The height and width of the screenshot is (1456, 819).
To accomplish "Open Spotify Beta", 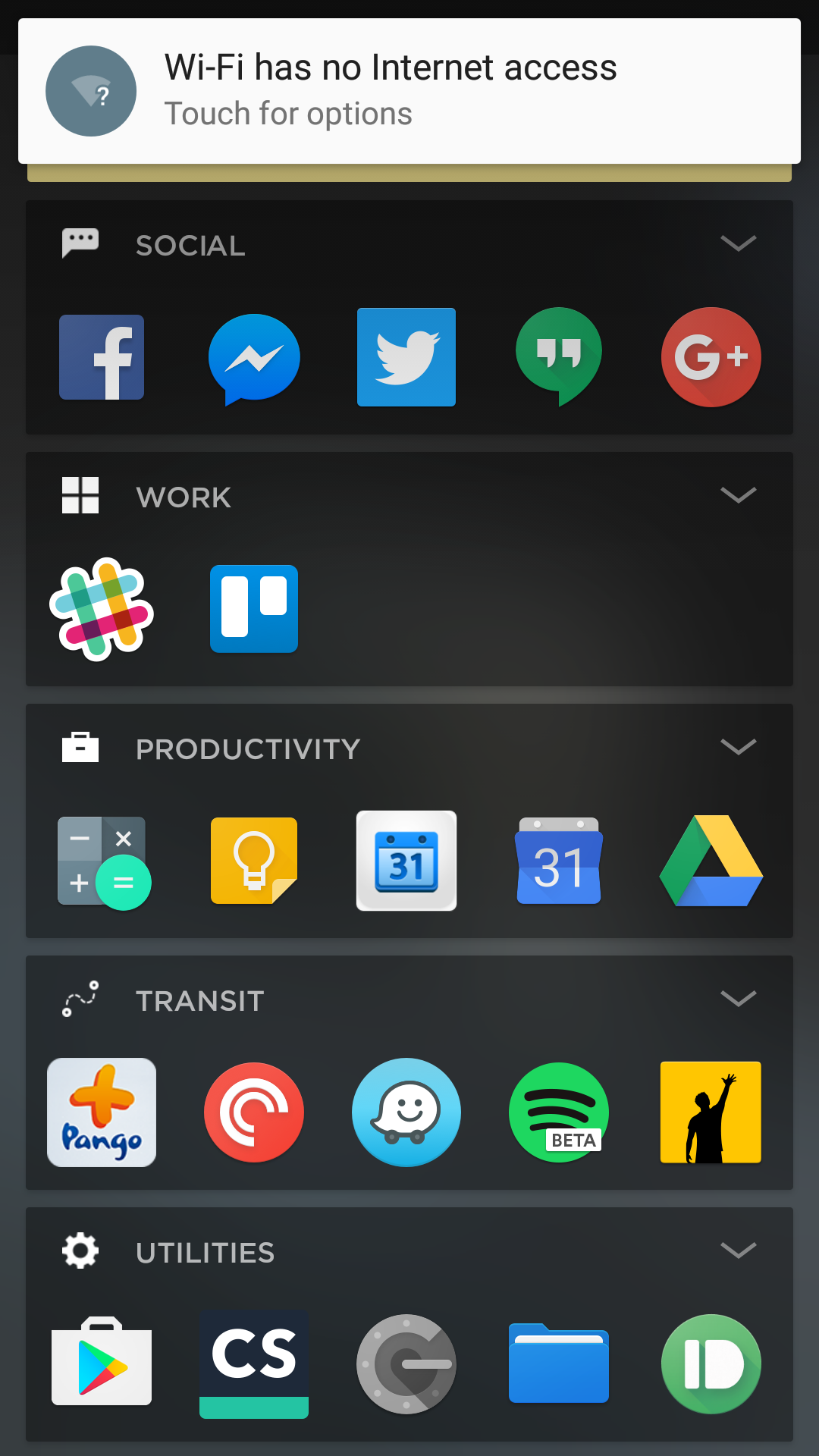I will click(x=559, y=1112).
